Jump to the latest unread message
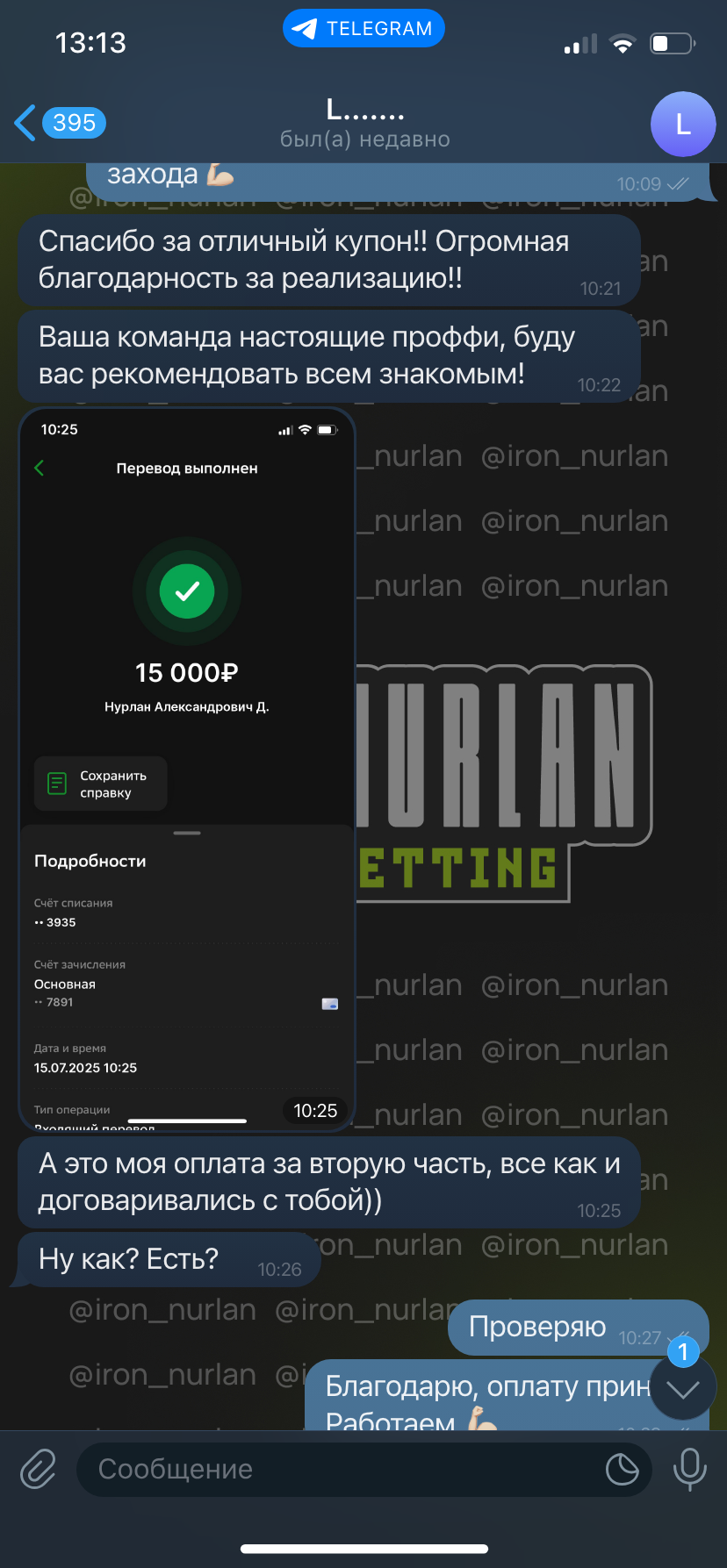Image resolution: width=727 pixels, height=1568 pixels. [683, 1387]
